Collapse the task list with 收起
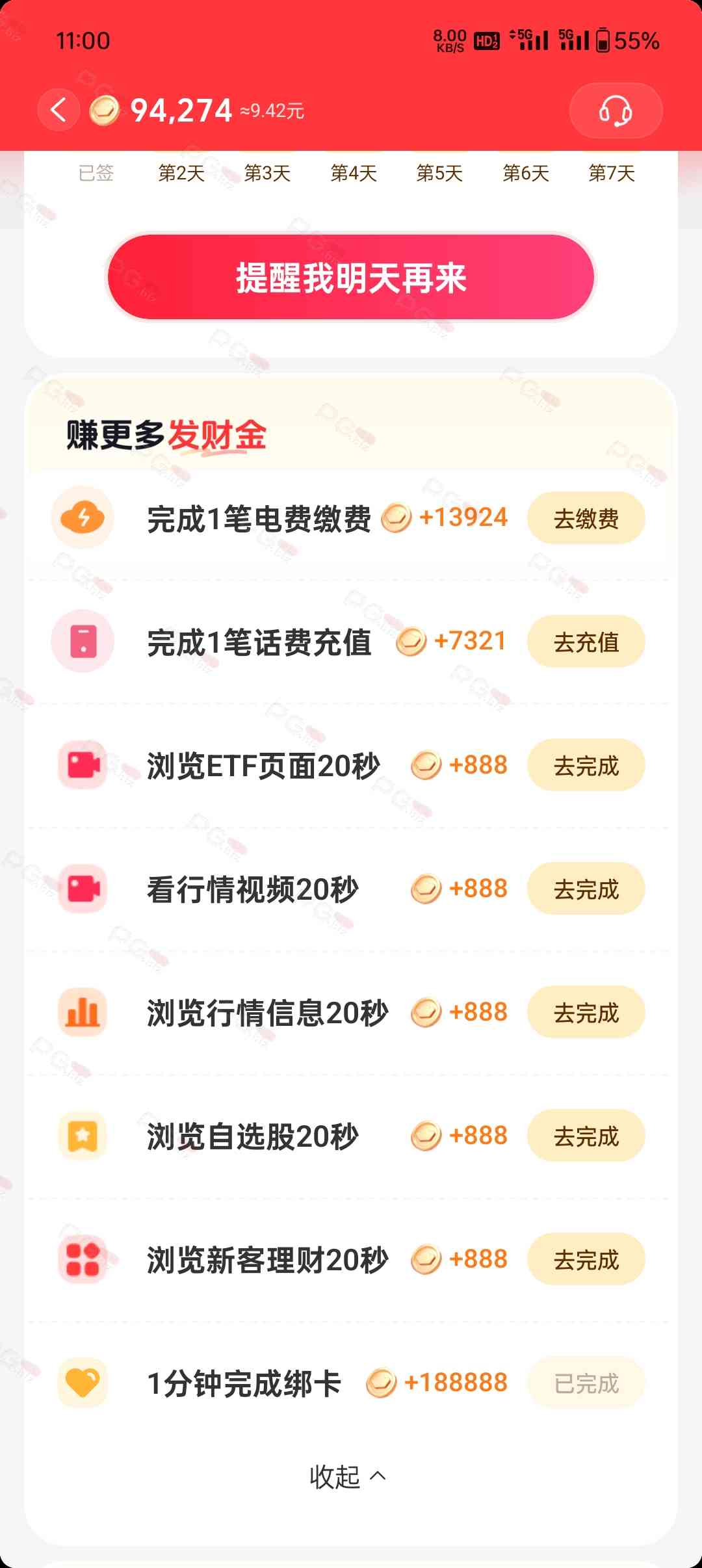The height and width of the screenshot is (1568, 702). 348,1476
